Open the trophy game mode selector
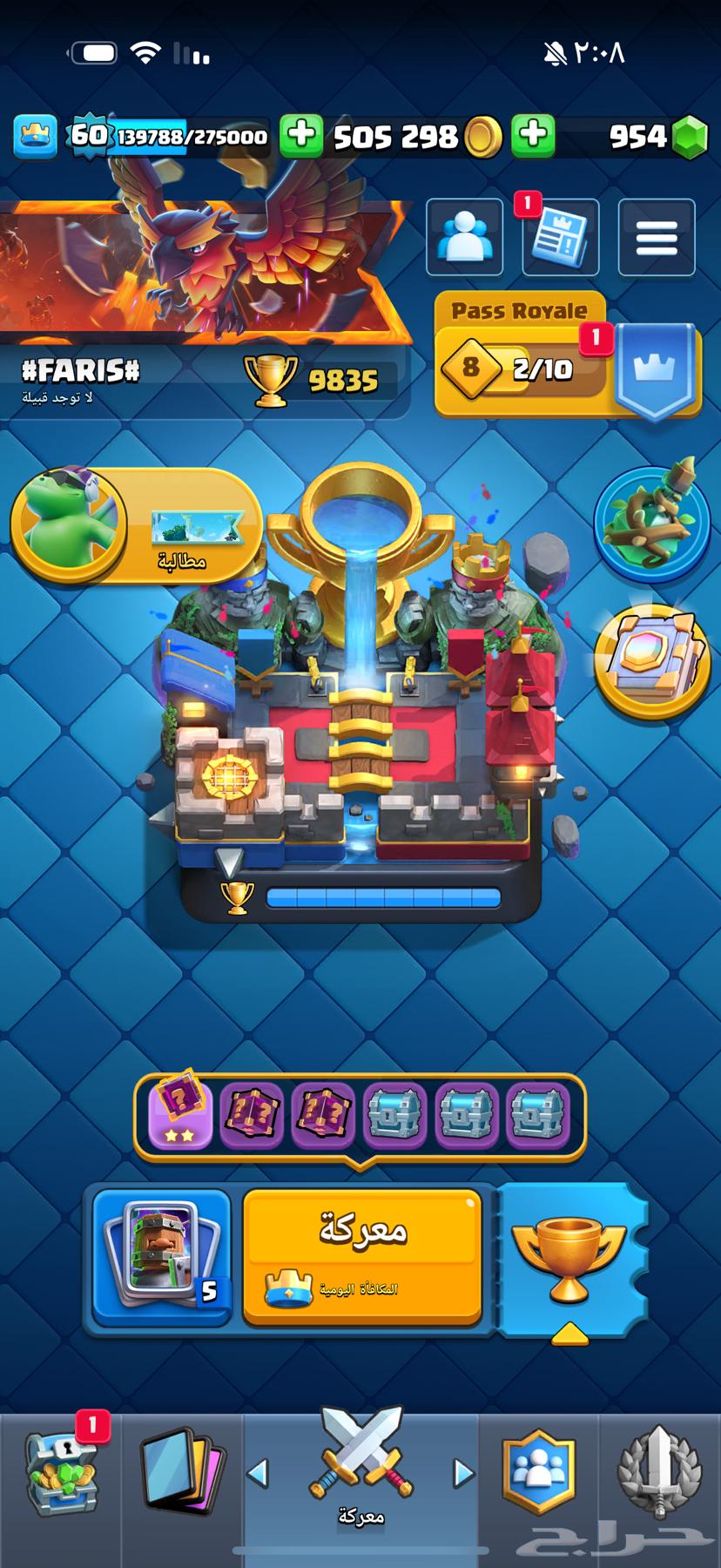721x1568 pixels. (570, 1257)
